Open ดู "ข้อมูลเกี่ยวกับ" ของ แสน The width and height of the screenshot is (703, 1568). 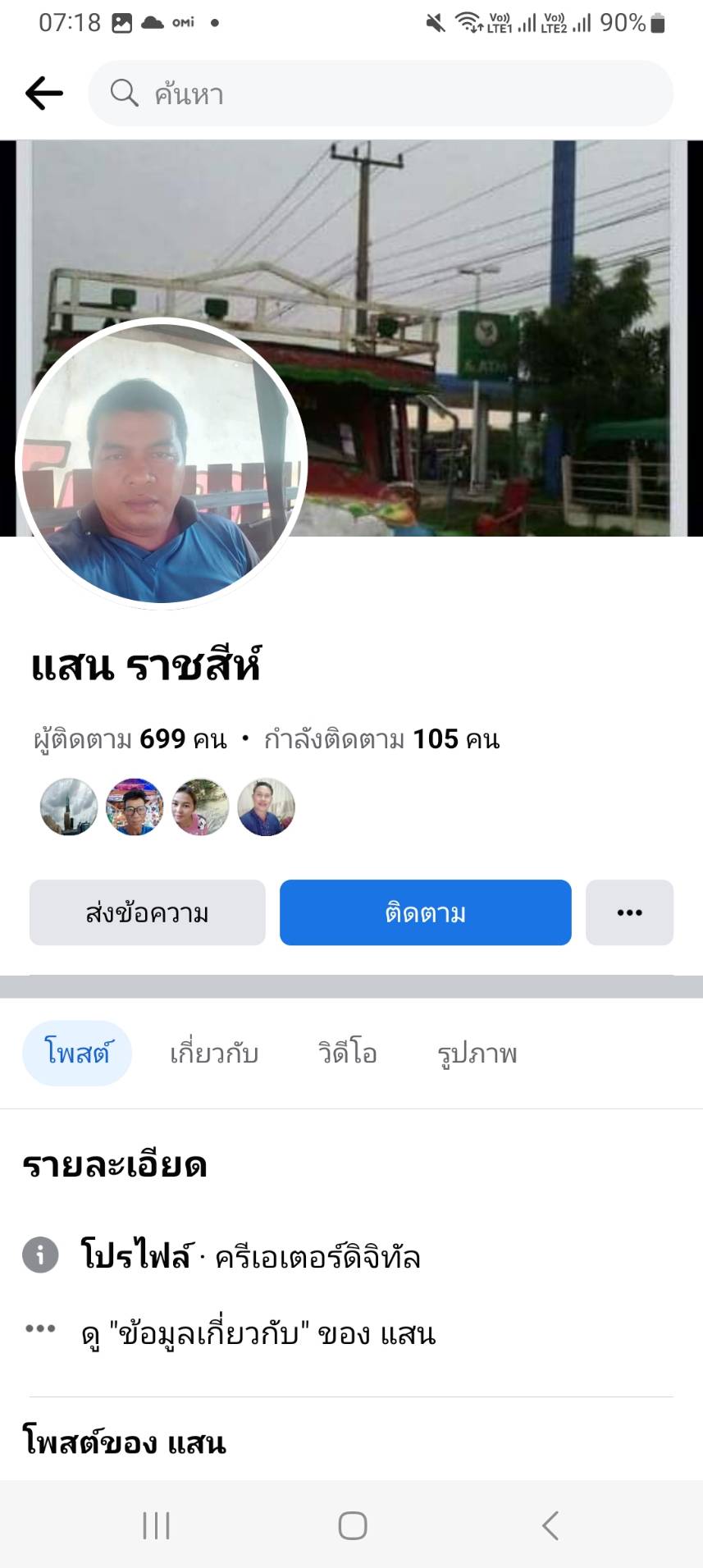pyautogui.click(x=258, y=1334)
